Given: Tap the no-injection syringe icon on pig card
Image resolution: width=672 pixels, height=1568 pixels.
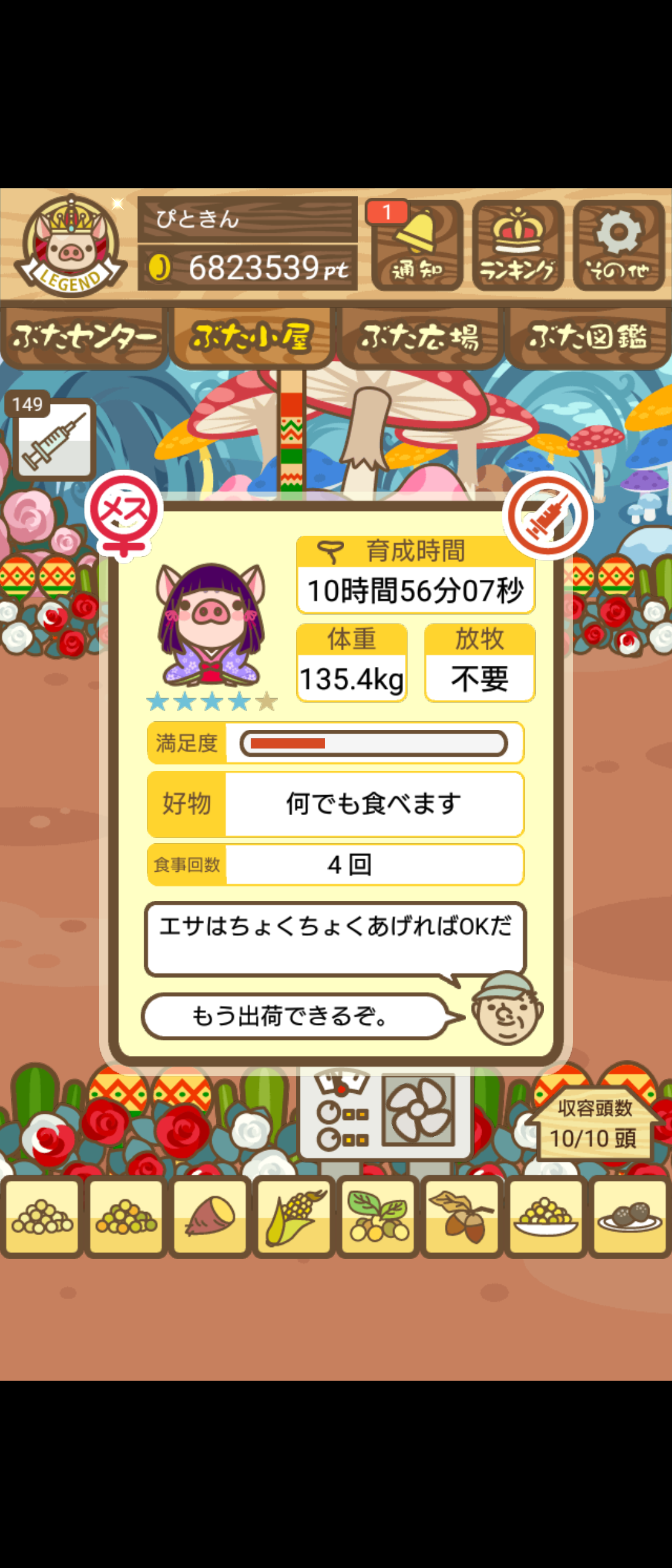Looking at the screenshot, I should [548, 515].
